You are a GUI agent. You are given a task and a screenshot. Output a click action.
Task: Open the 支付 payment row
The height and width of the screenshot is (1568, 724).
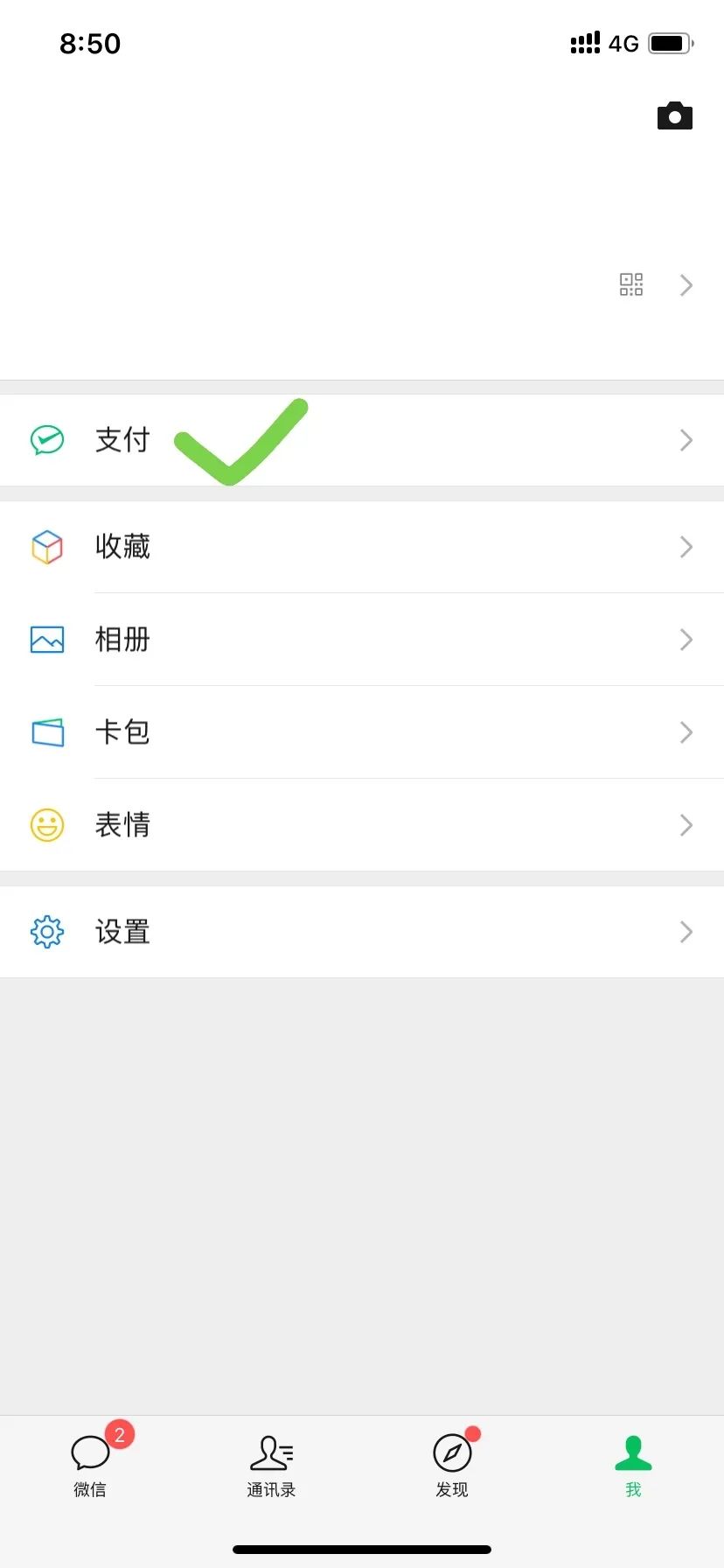click(362, 440)
